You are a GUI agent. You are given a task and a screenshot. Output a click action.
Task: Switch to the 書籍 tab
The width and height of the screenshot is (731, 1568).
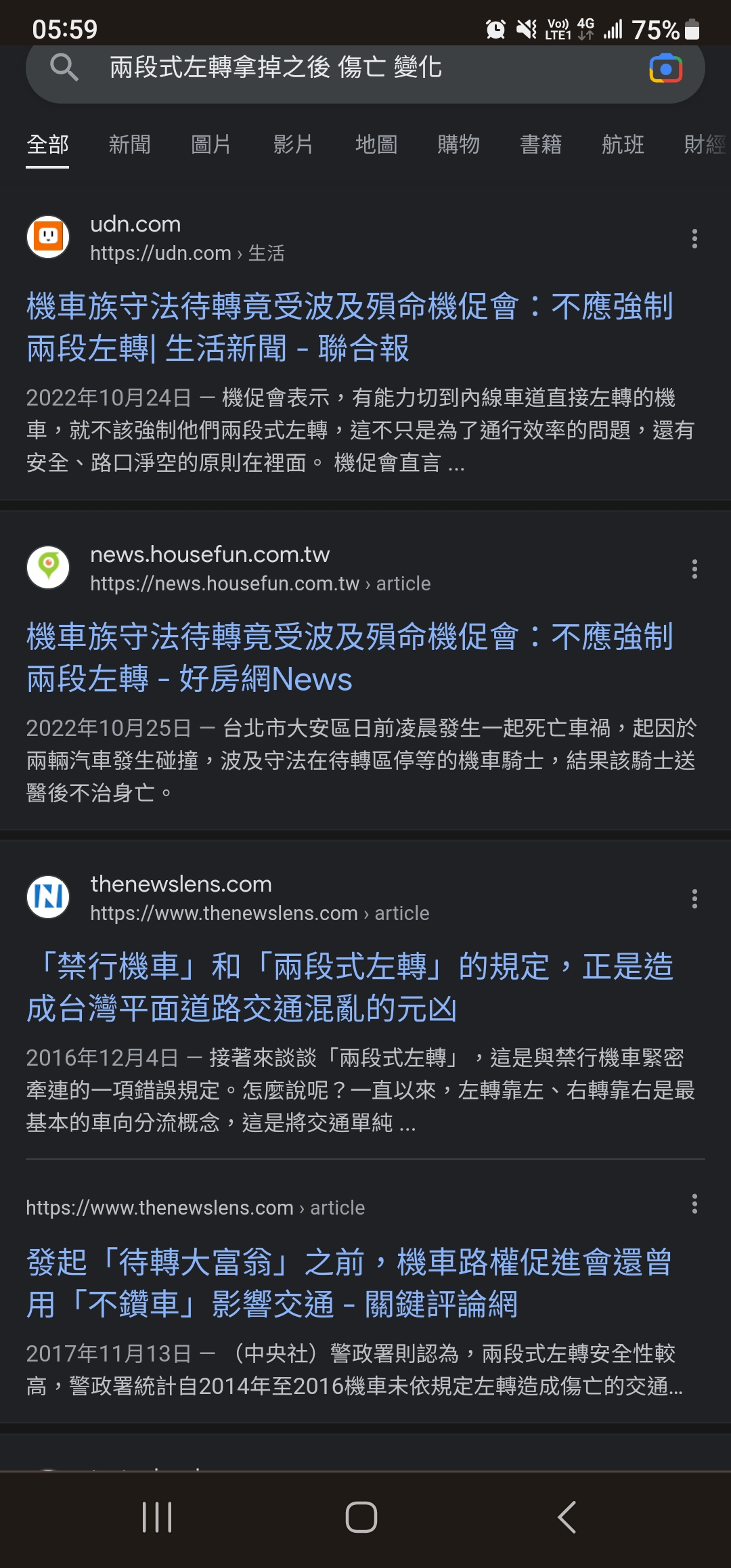(541, 144)
